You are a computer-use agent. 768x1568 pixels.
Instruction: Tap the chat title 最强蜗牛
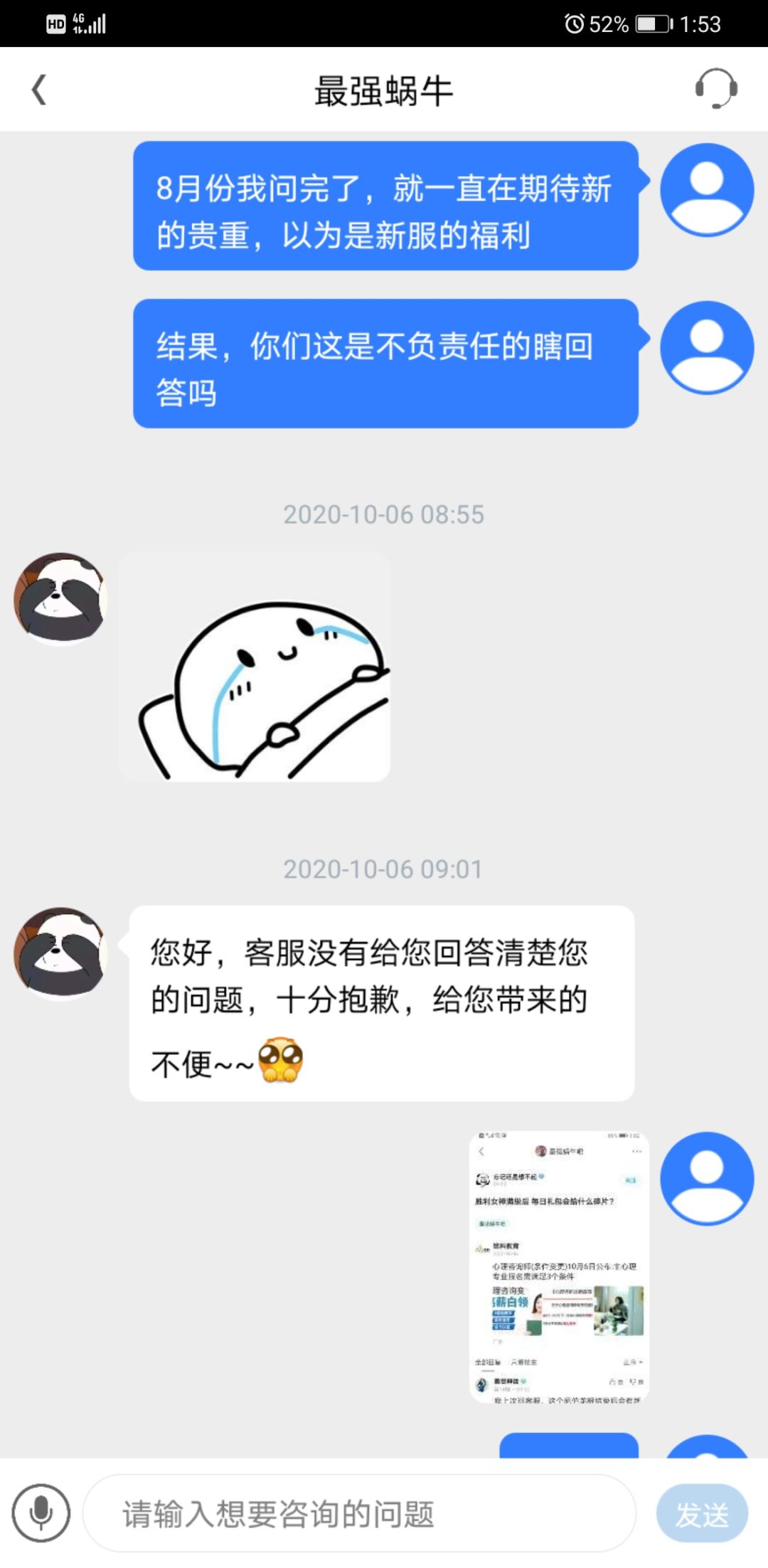click(x=384, y=90)
